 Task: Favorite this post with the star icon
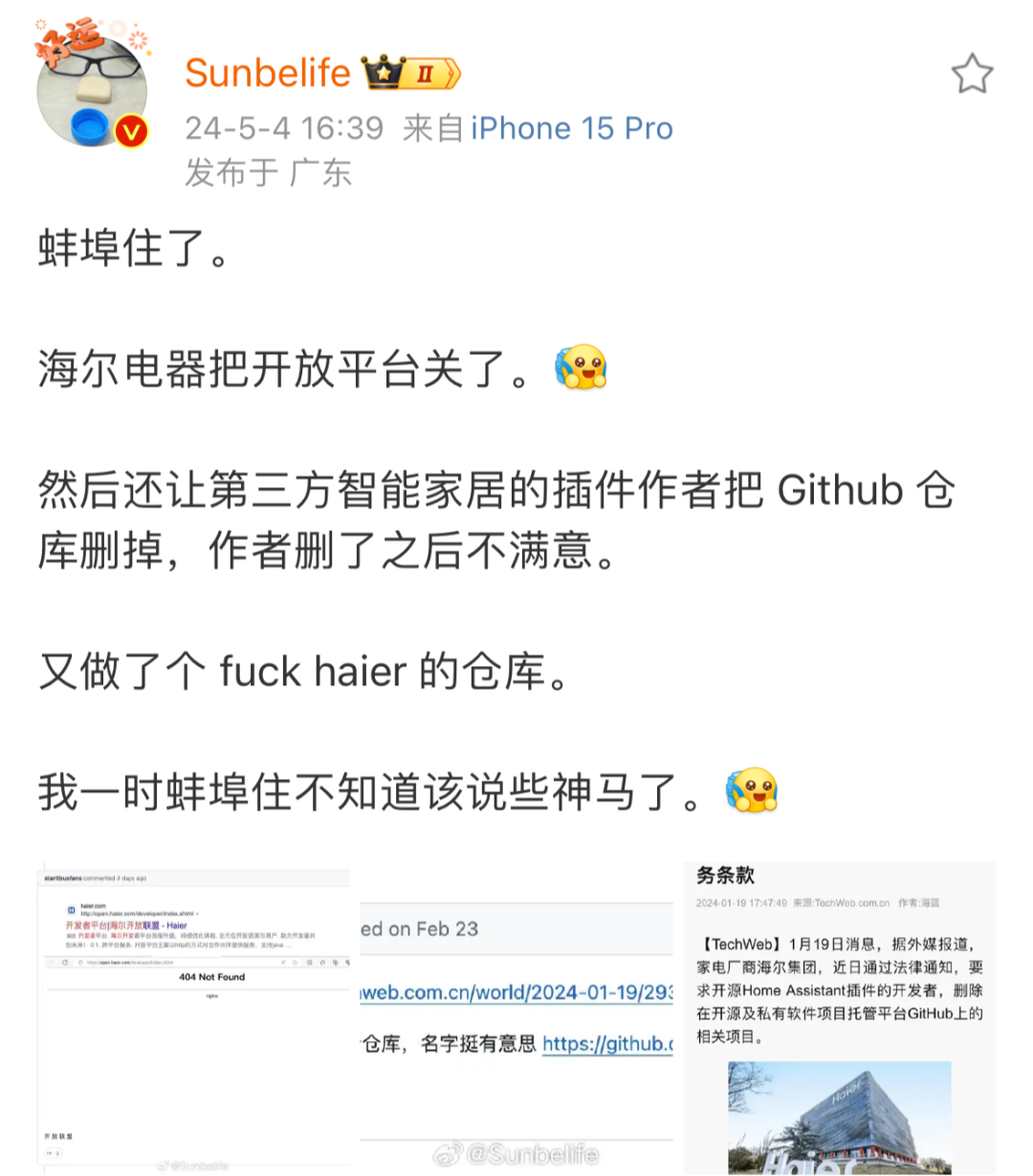pyautogui.click(x=972, y=75)
